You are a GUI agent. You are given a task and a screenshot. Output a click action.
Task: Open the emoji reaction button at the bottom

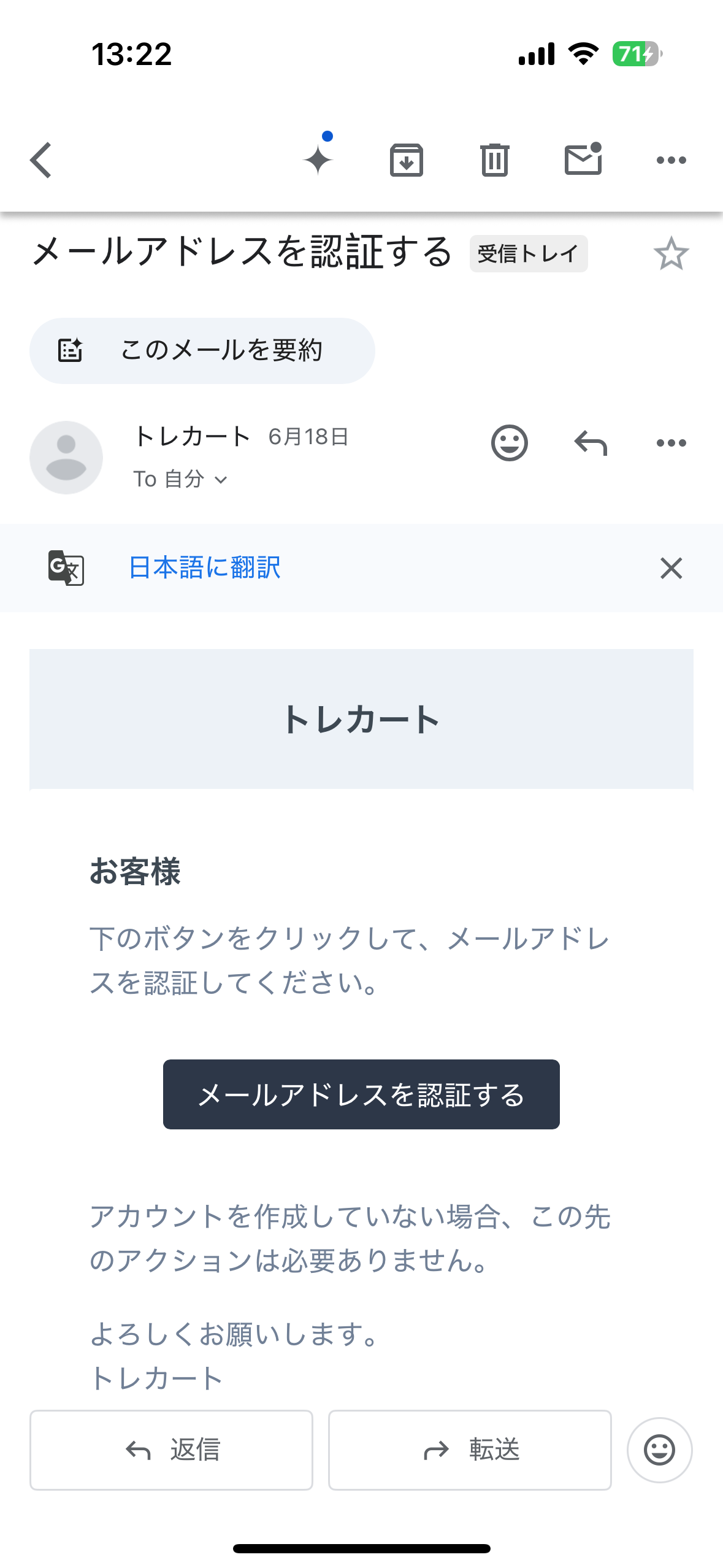click(660, 1450)
